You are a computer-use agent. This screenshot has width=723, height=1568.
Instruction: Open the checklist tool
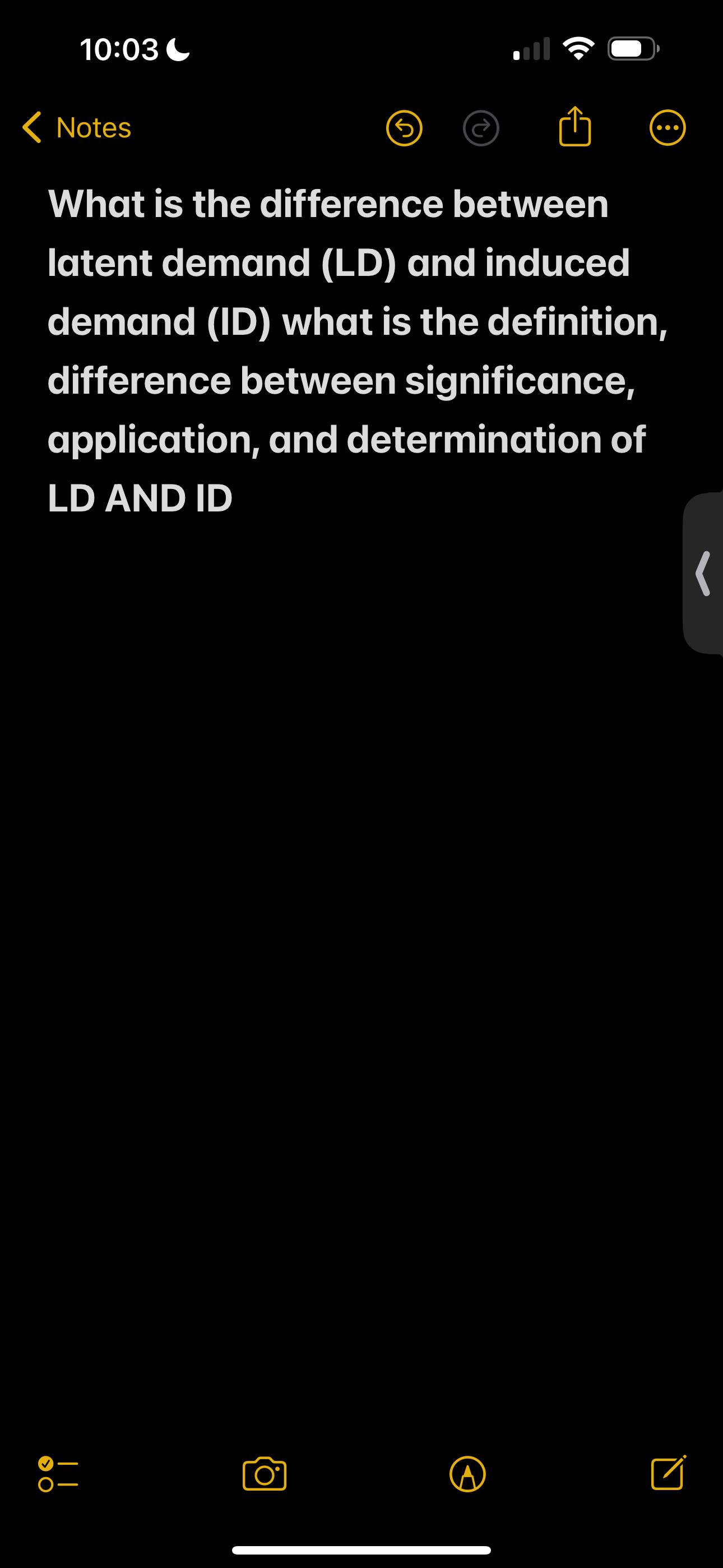pos(58,1472)
